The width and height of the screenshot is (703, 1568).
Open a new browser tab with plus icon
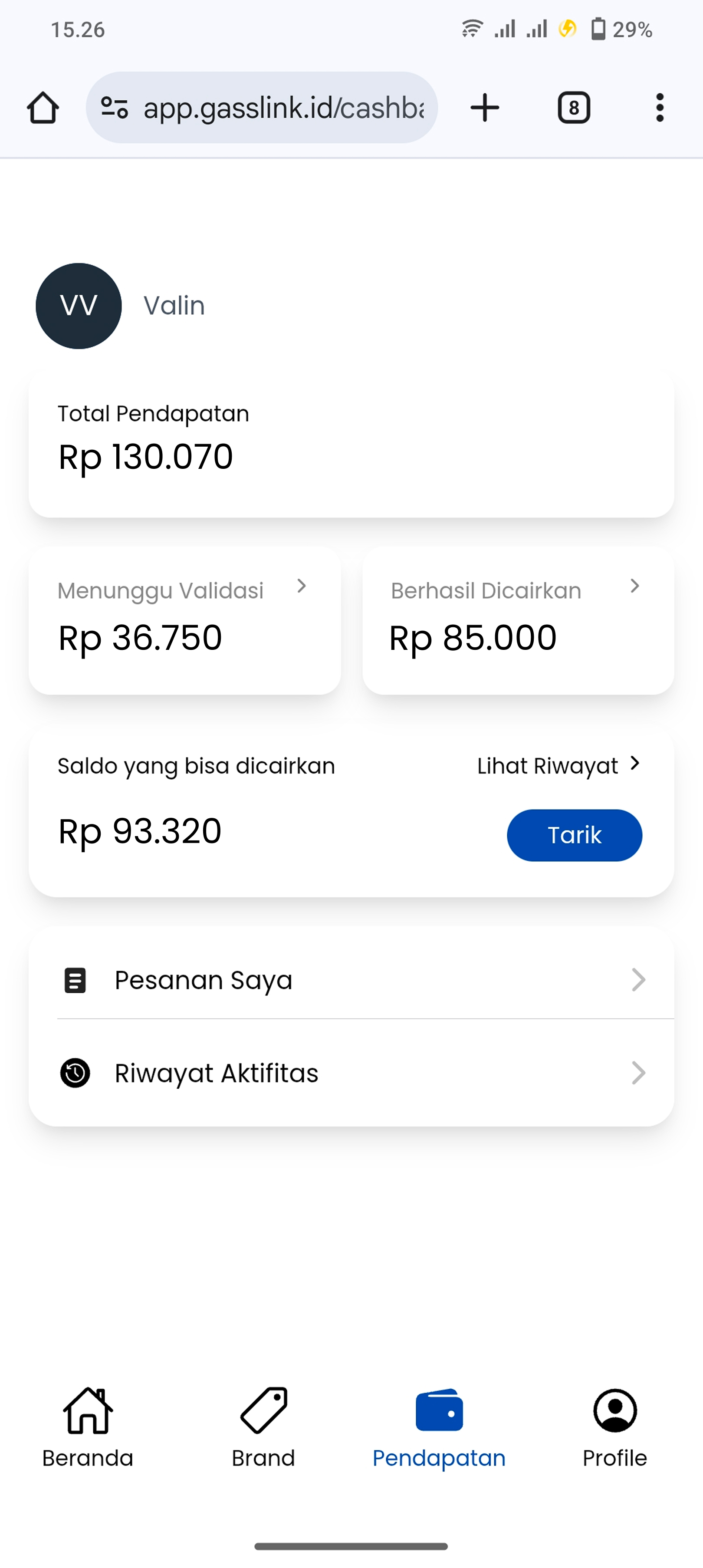[484, 107]
